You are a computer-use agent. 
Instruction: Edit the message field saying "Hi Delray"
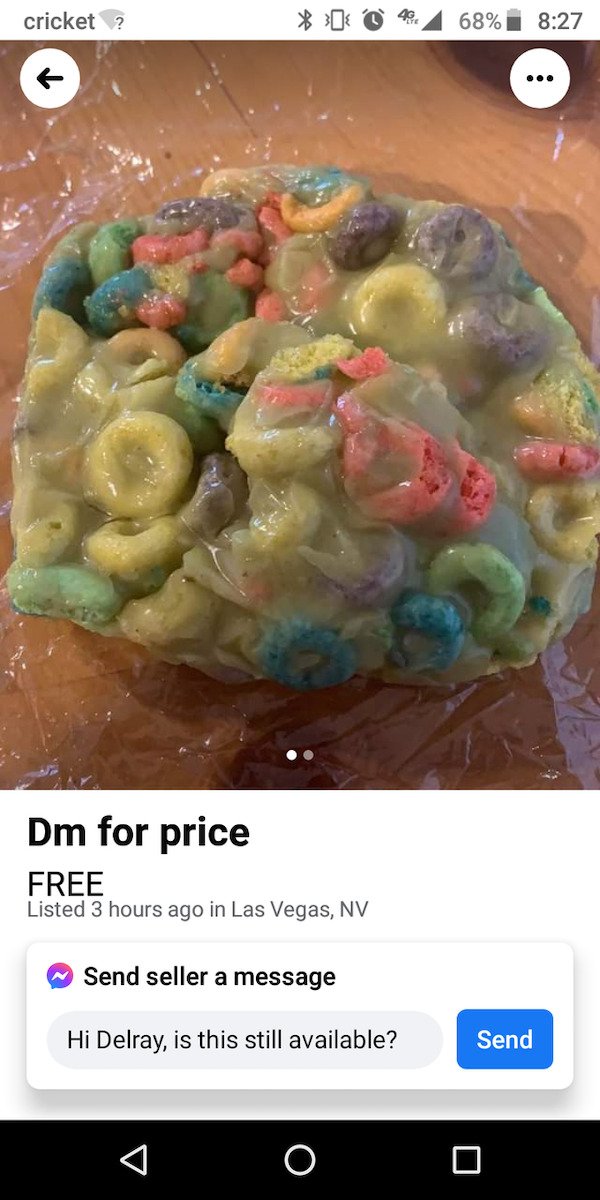tap(244, 1040)
